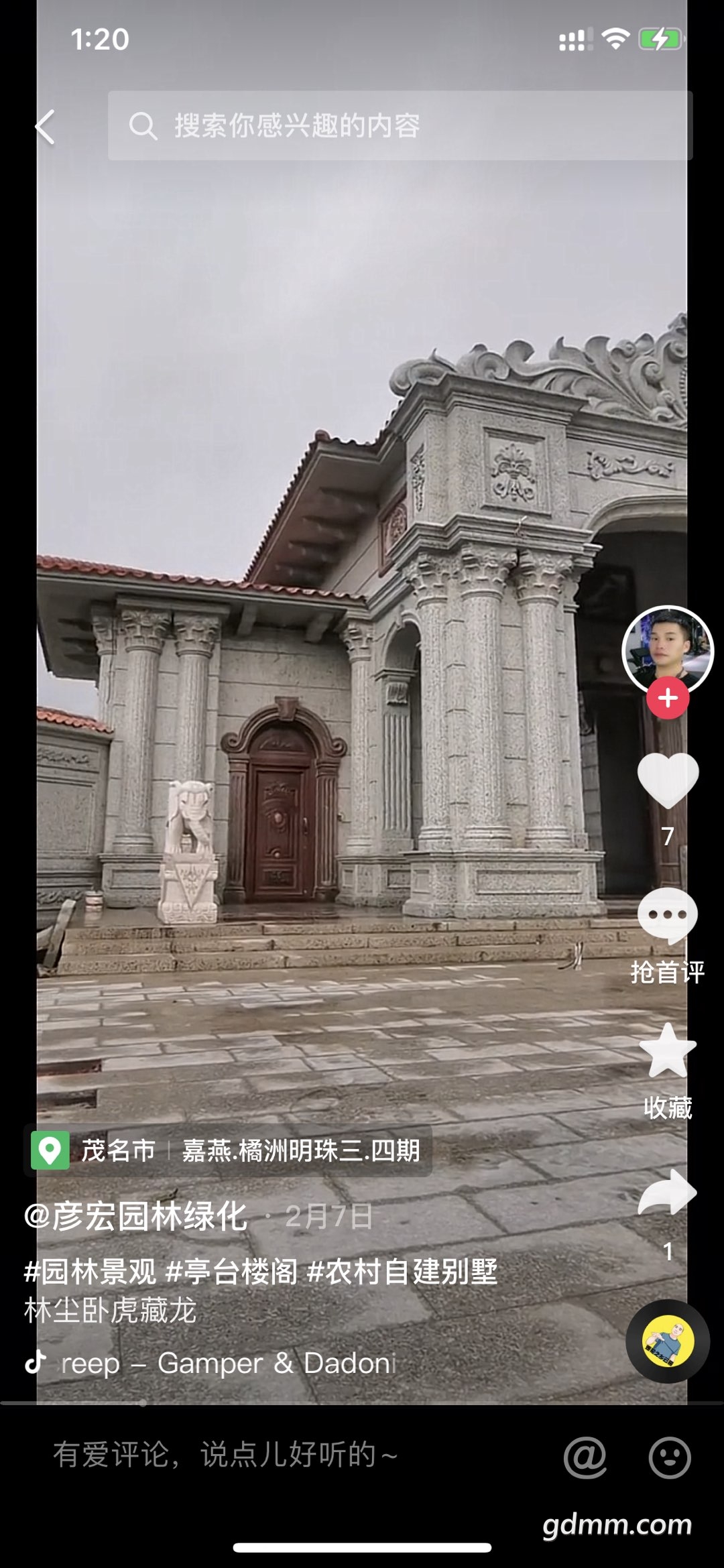Open the sound track Gamper & Dadoni
The height and width of the screenshot is (1568, 724).
click(x=228, y=1363)
